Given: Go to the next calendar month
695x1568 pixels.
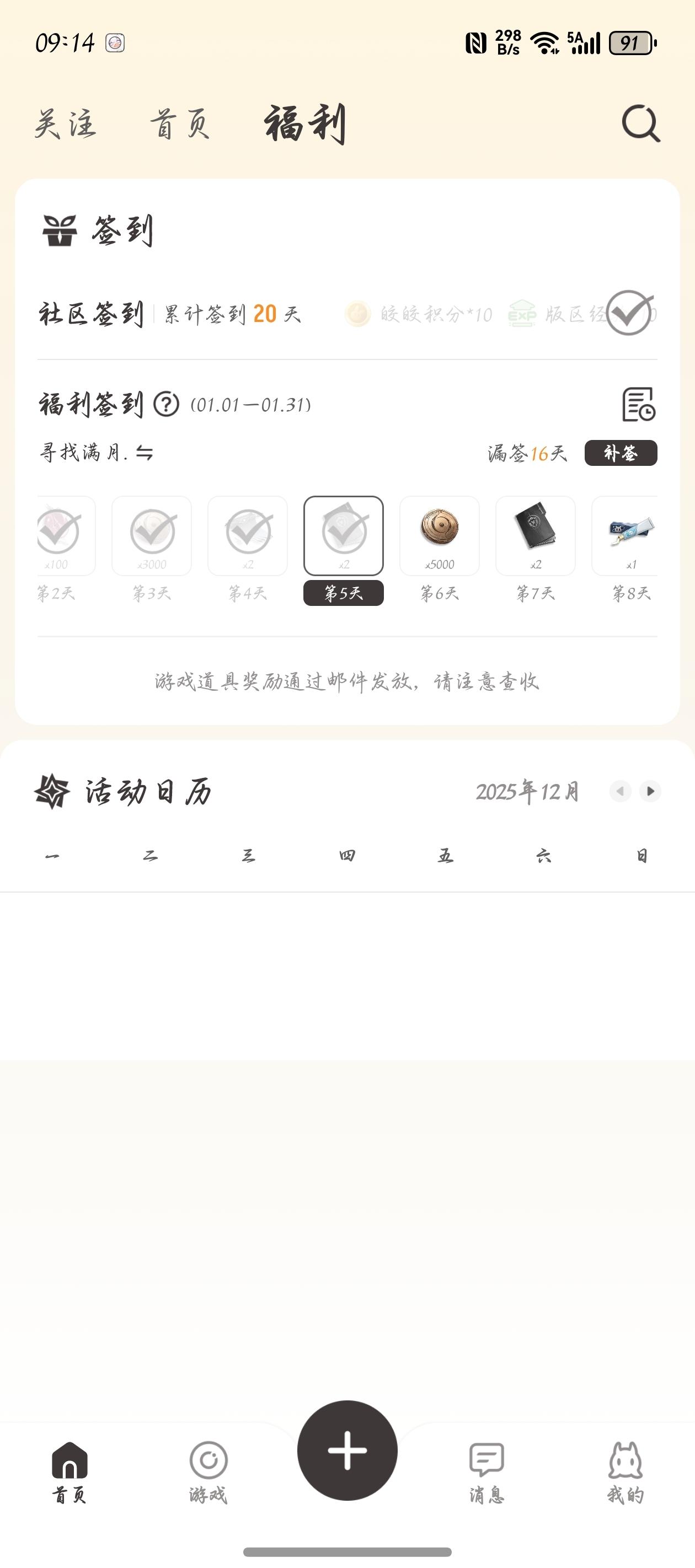Looking at the screenshot, I should [650, 791].
